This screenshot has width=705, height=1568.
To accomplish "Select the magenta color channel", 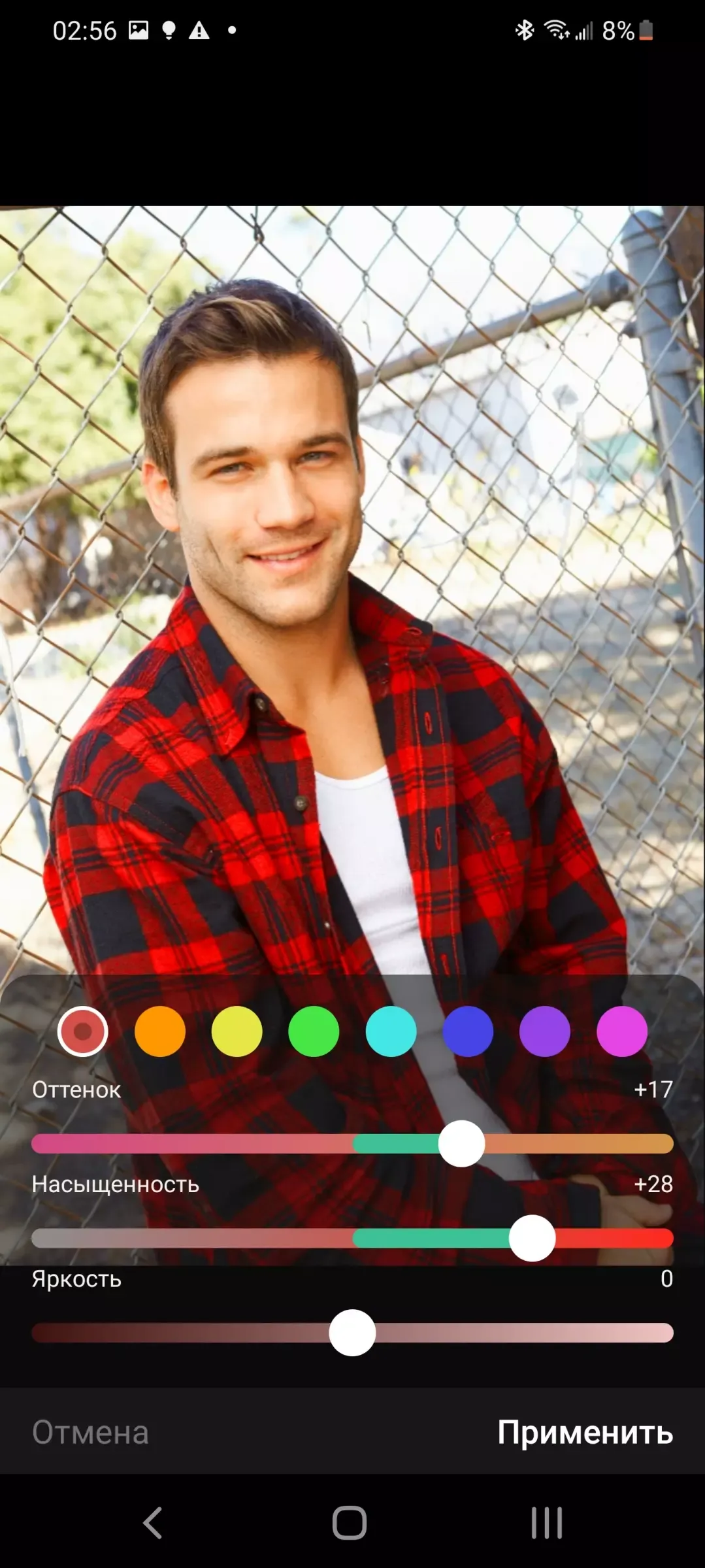I will click(622, 1031).
